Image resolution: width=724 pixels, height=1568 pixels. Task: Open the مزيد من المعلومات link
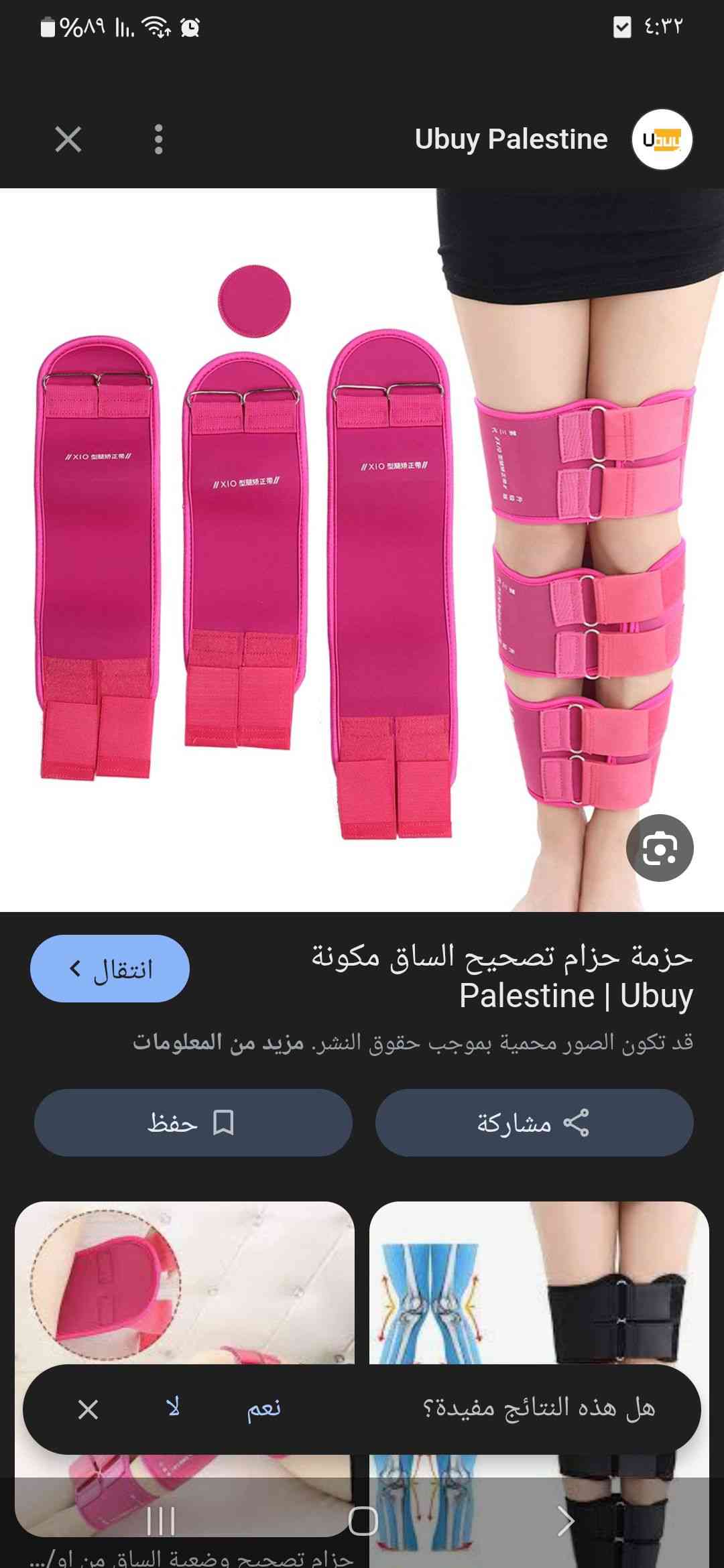click(x=218, y=1043)
